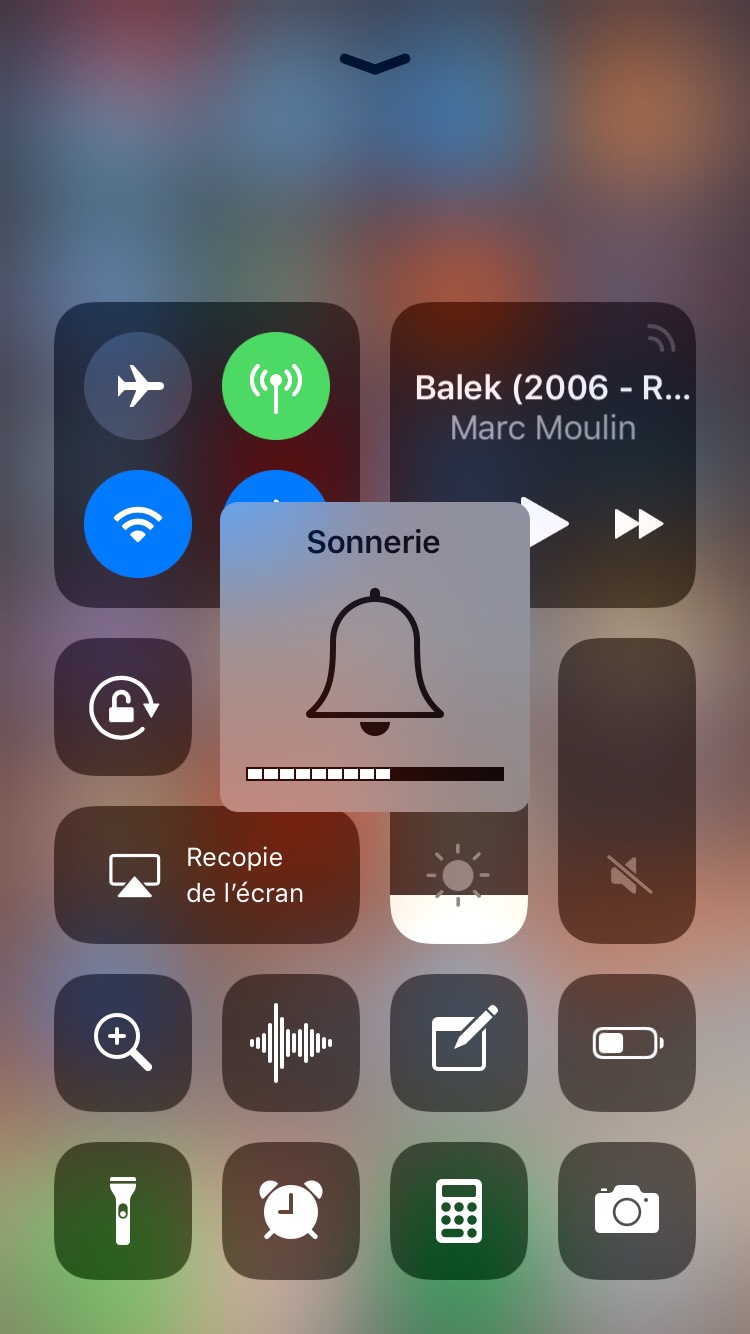Skip to the next track
Screen dimensions: 750x1334
[638, 523]
